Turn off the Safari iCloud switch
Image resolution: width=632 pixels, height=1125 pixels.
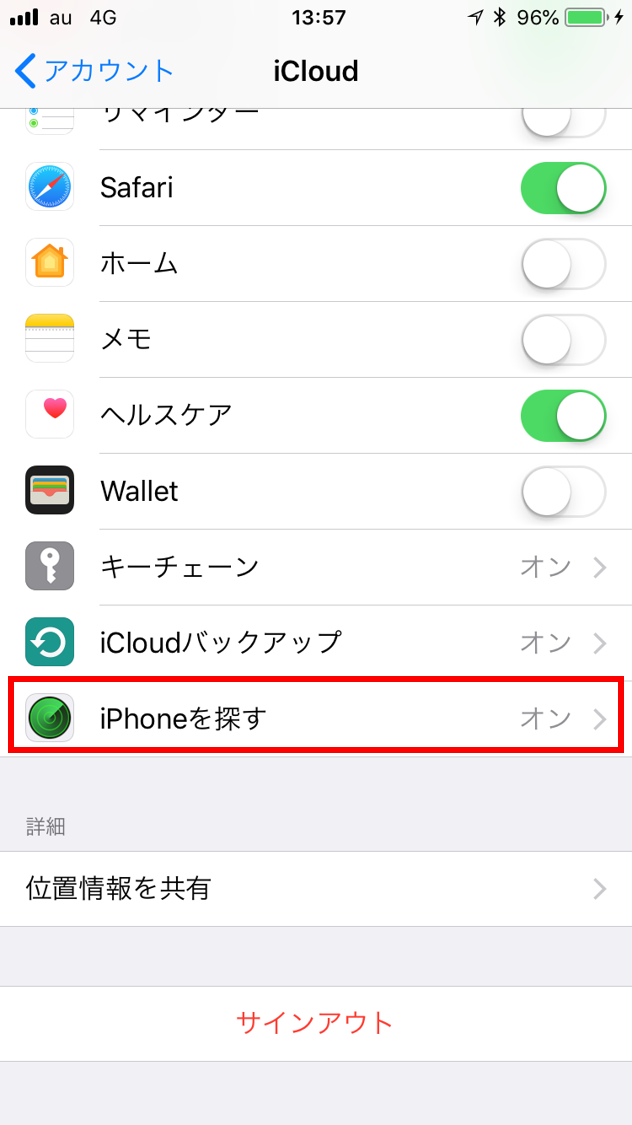(563, 189)
